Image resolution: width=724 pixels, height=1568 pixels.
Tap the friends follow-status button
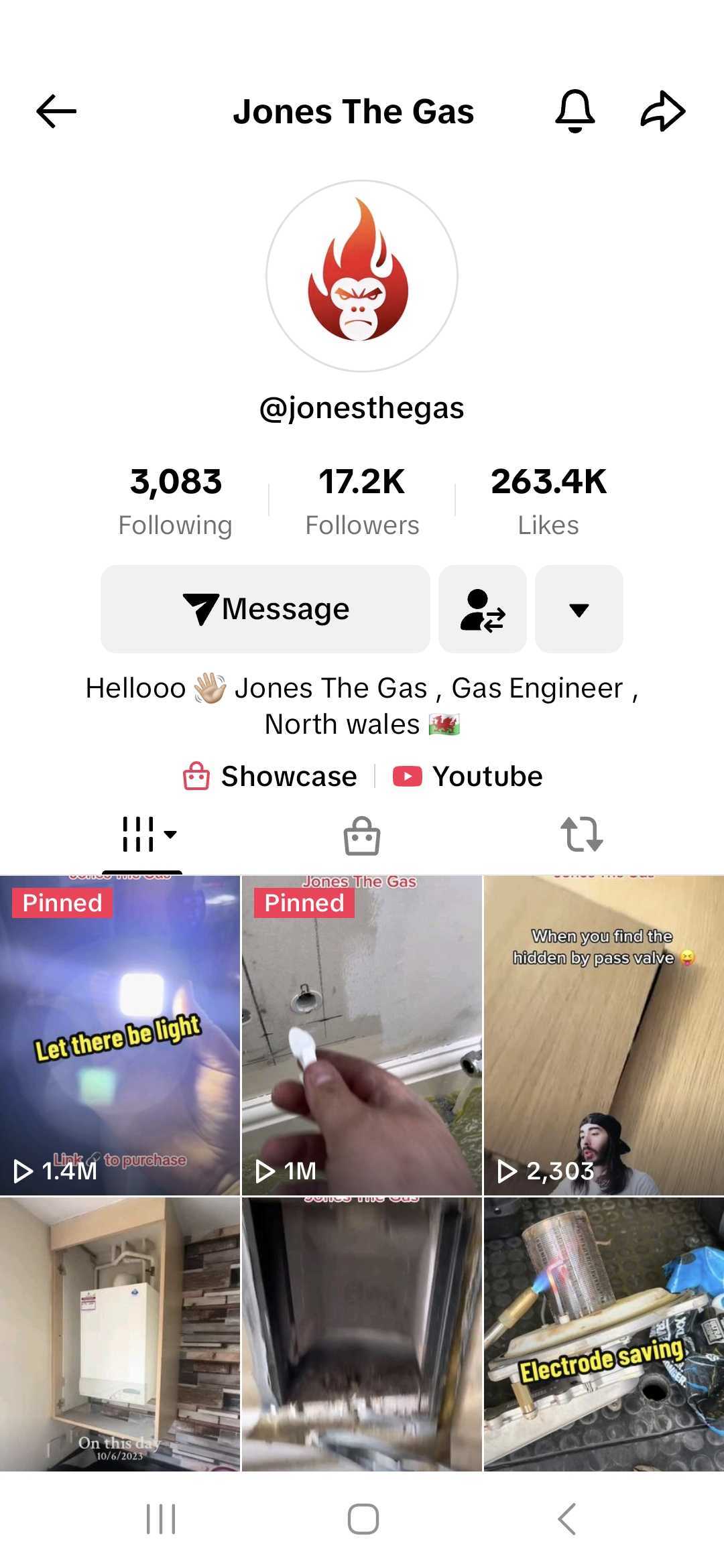point(483,609)
